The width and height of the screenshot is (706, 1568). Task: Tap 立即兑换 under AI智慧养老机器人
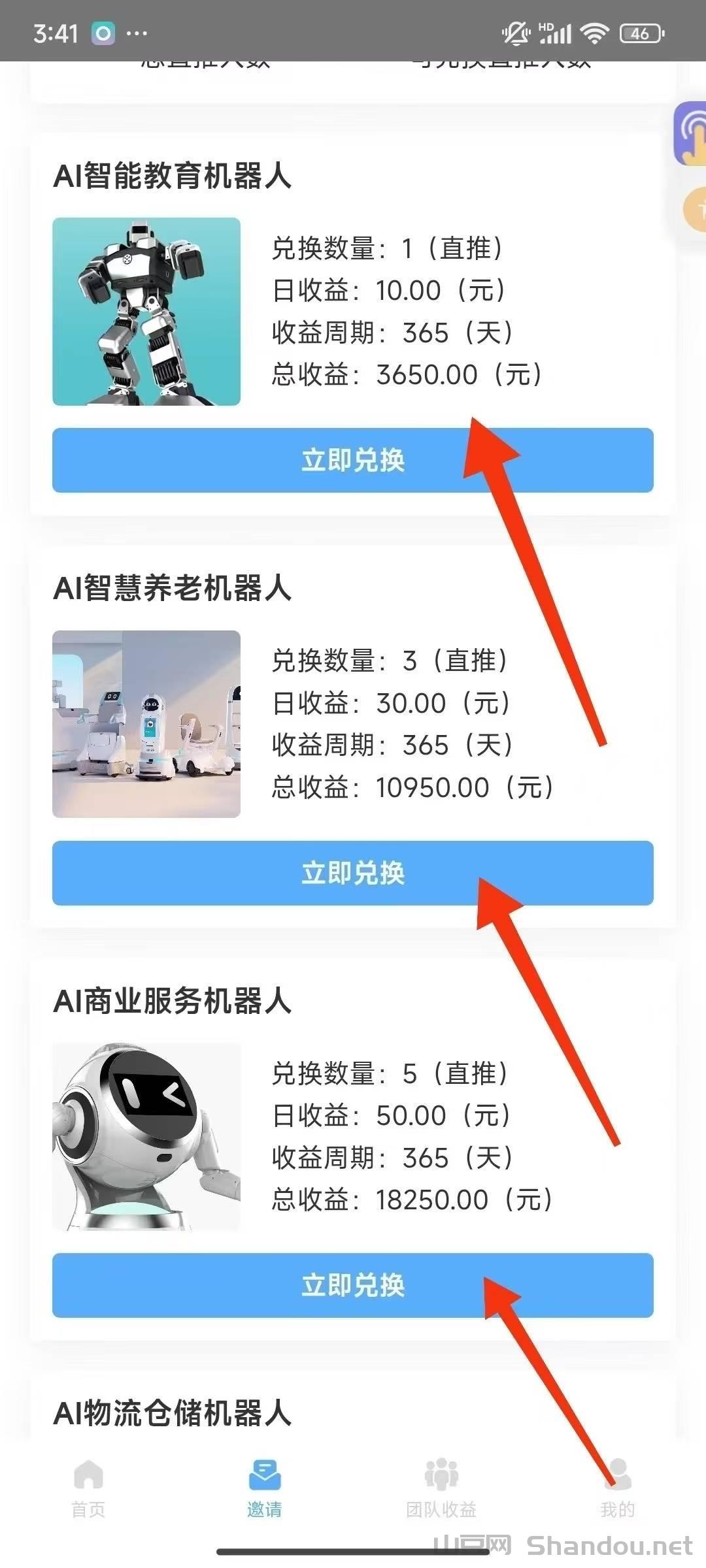[353, 874]
